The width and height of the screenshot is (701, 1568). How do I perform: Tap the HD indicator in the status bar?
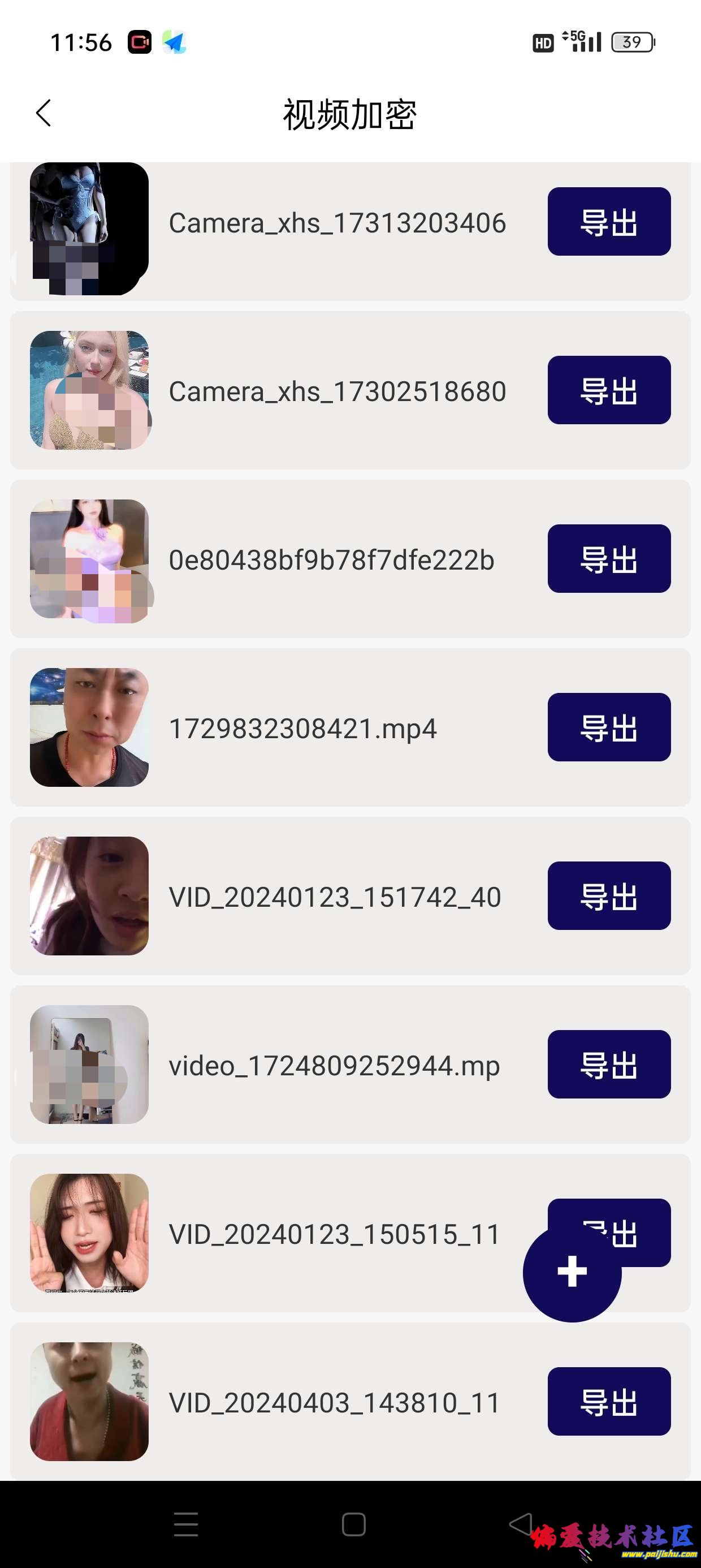point(543,42)
